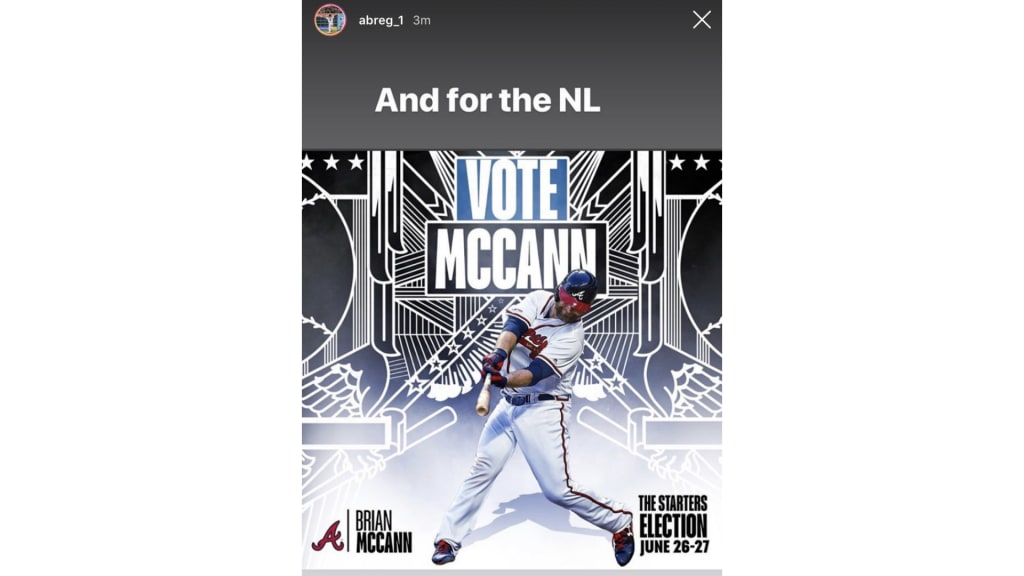Open abreg_1's profile picture
The width and height of the screenshot is (1024, 576).
pyautogui.click(x=330, y=20)
